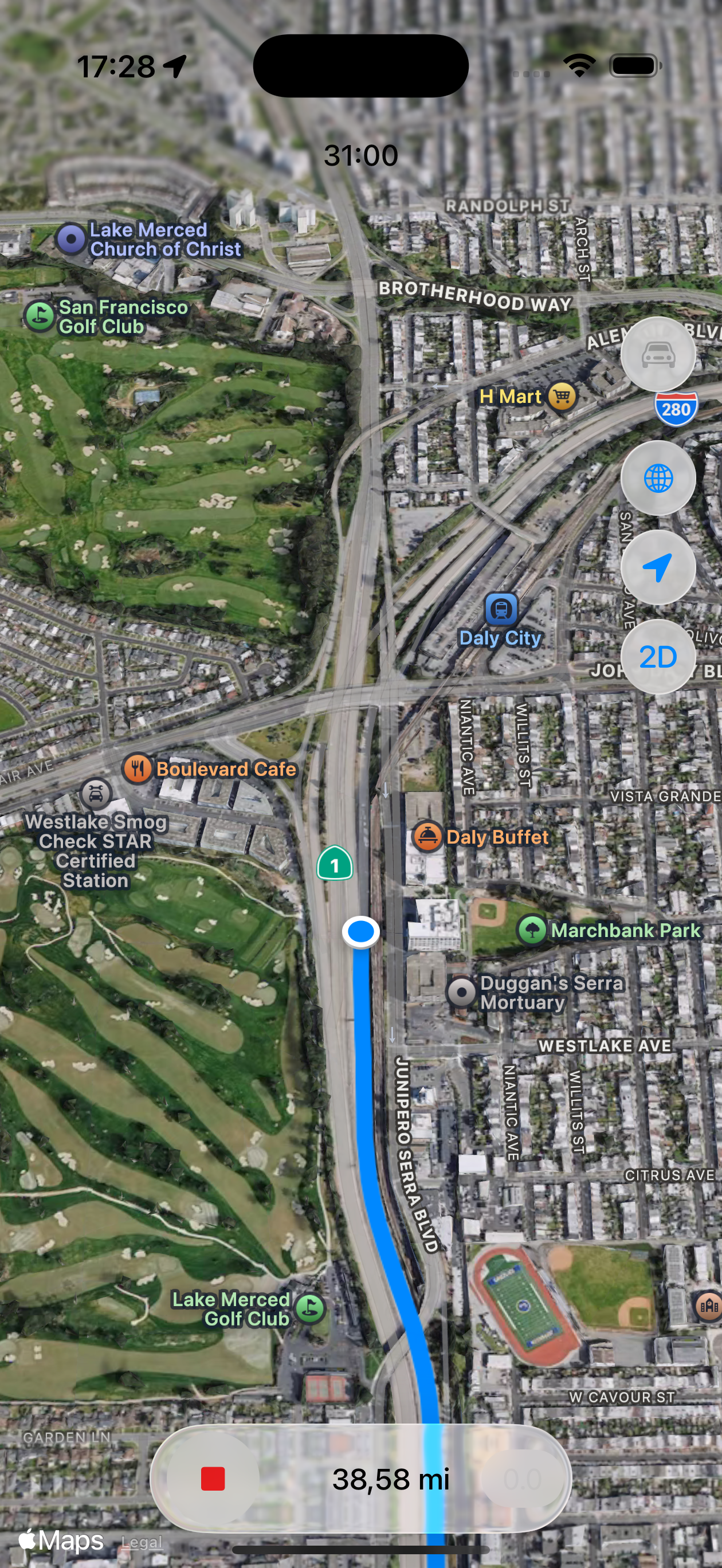Open the Legal link
This screenshot has height=1568, width=722.
[x=142, y=1542]
